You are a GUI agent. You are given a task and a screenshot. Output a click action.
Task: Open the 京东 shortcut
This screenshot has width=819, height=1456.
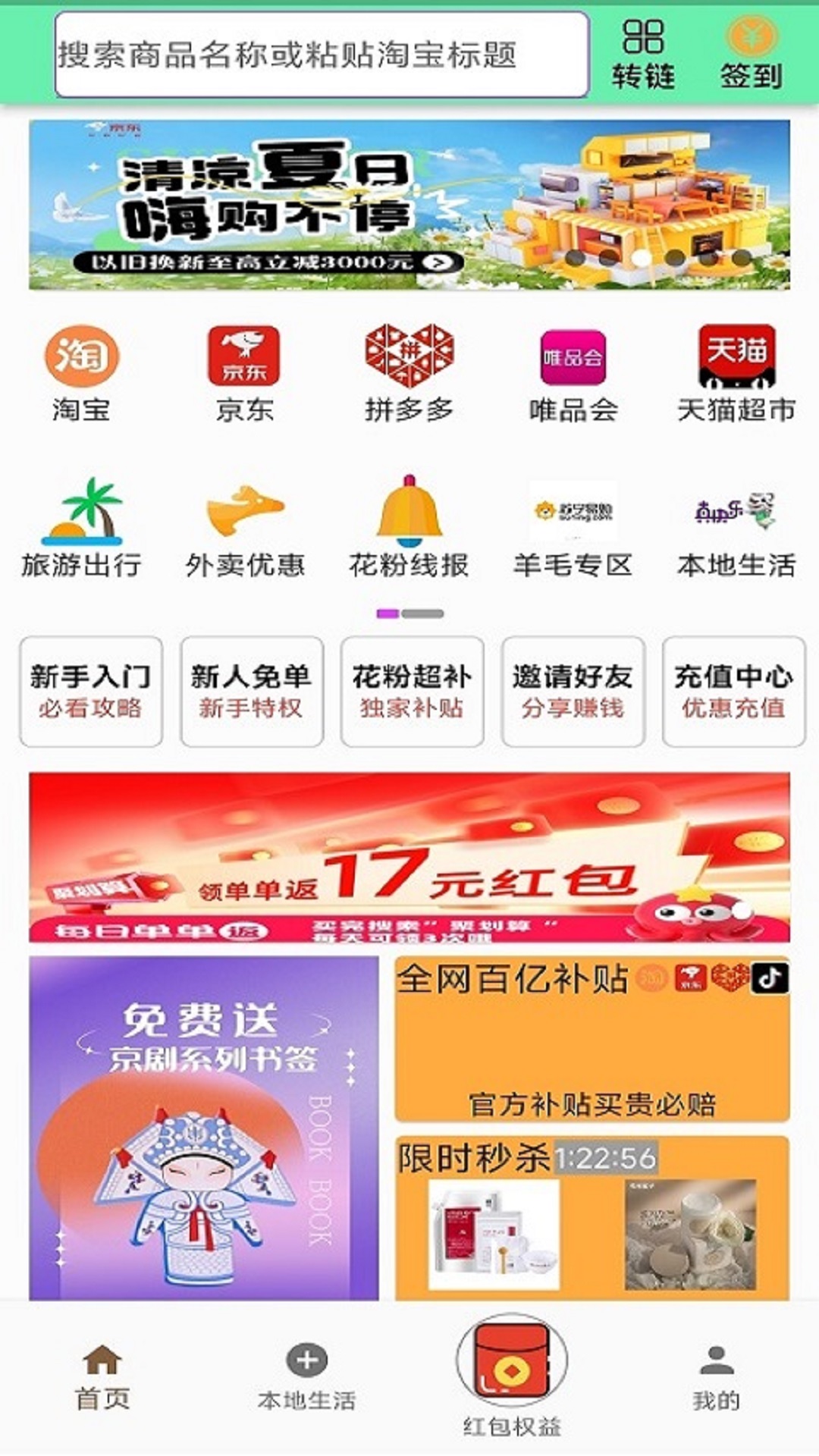point(244,373)
